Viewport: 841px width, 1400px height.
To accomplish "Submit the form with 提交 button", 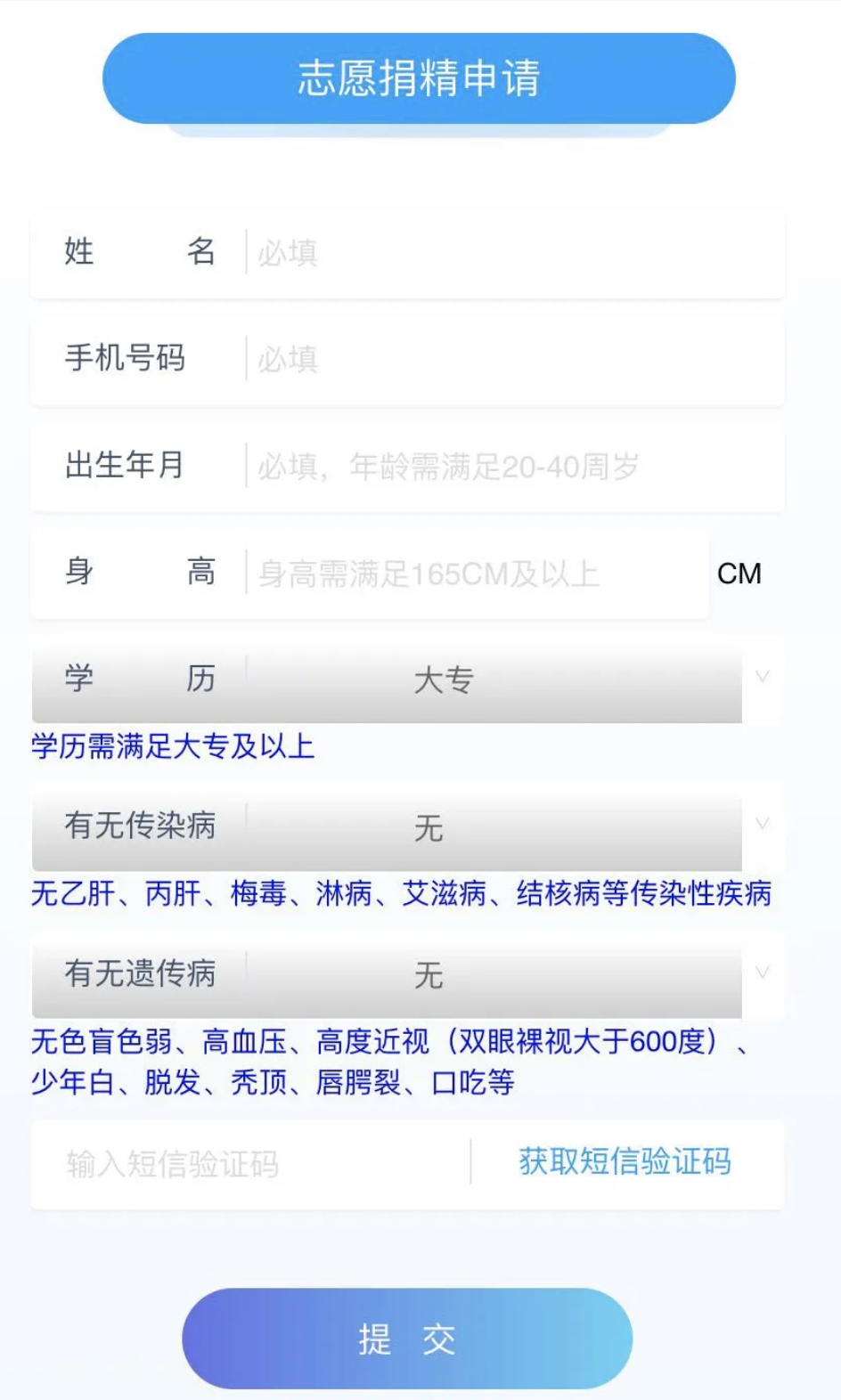I will (x=407, y=1339).
